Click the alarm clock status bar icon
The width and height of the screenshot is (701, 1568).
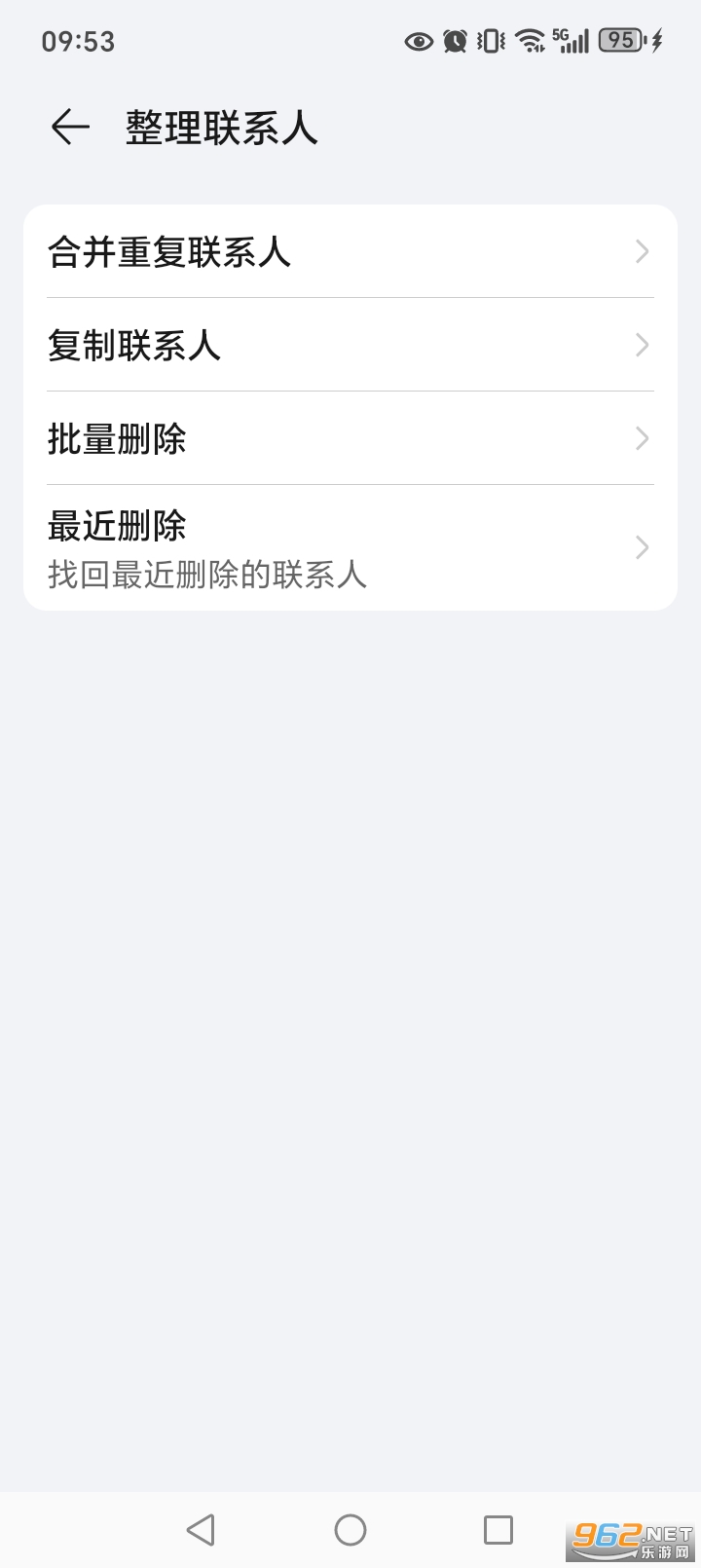[454, 41]
